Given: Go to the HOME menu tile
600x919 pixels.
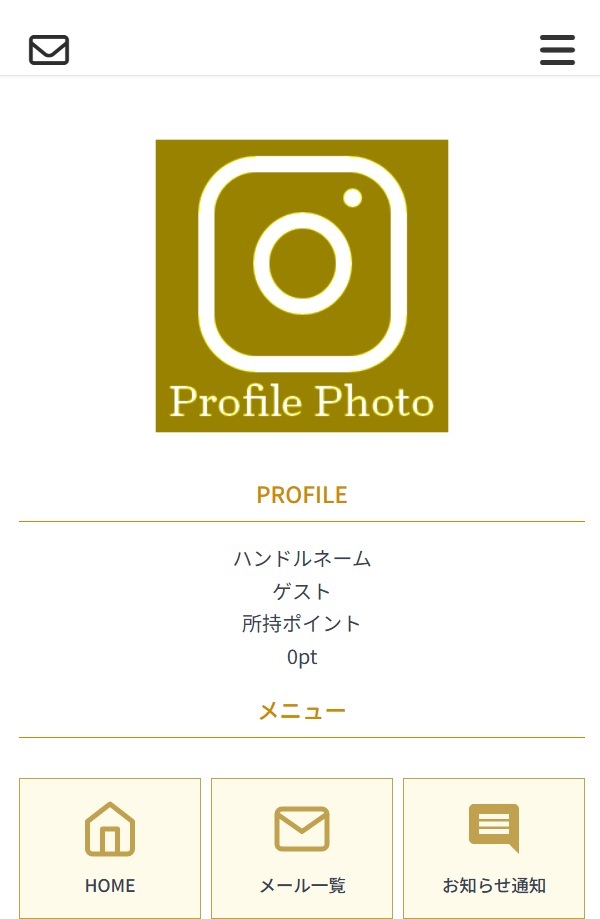Looking at the screenshot, I should (110, 848).
